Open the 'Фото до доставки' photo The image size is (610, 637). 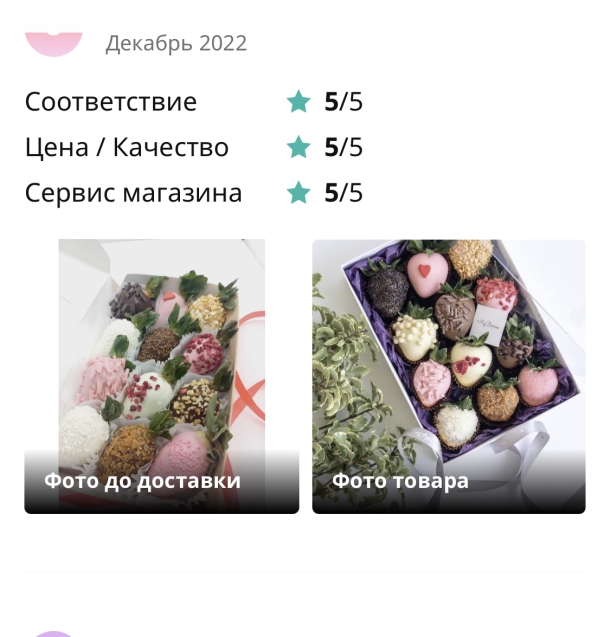(x=161, y=376)
